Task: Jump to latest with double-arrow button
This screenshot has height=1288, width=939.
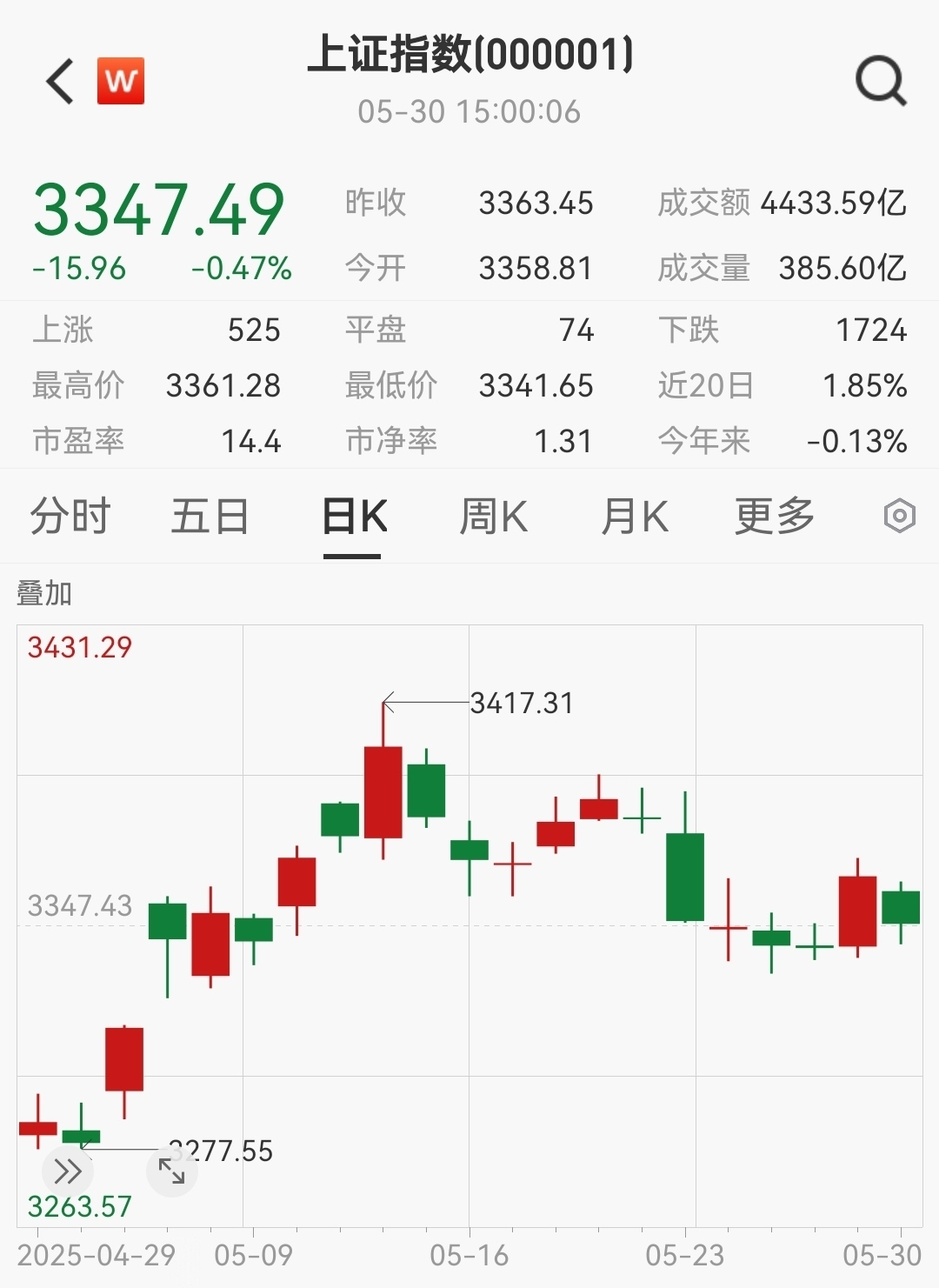Action: point(68,1171)
